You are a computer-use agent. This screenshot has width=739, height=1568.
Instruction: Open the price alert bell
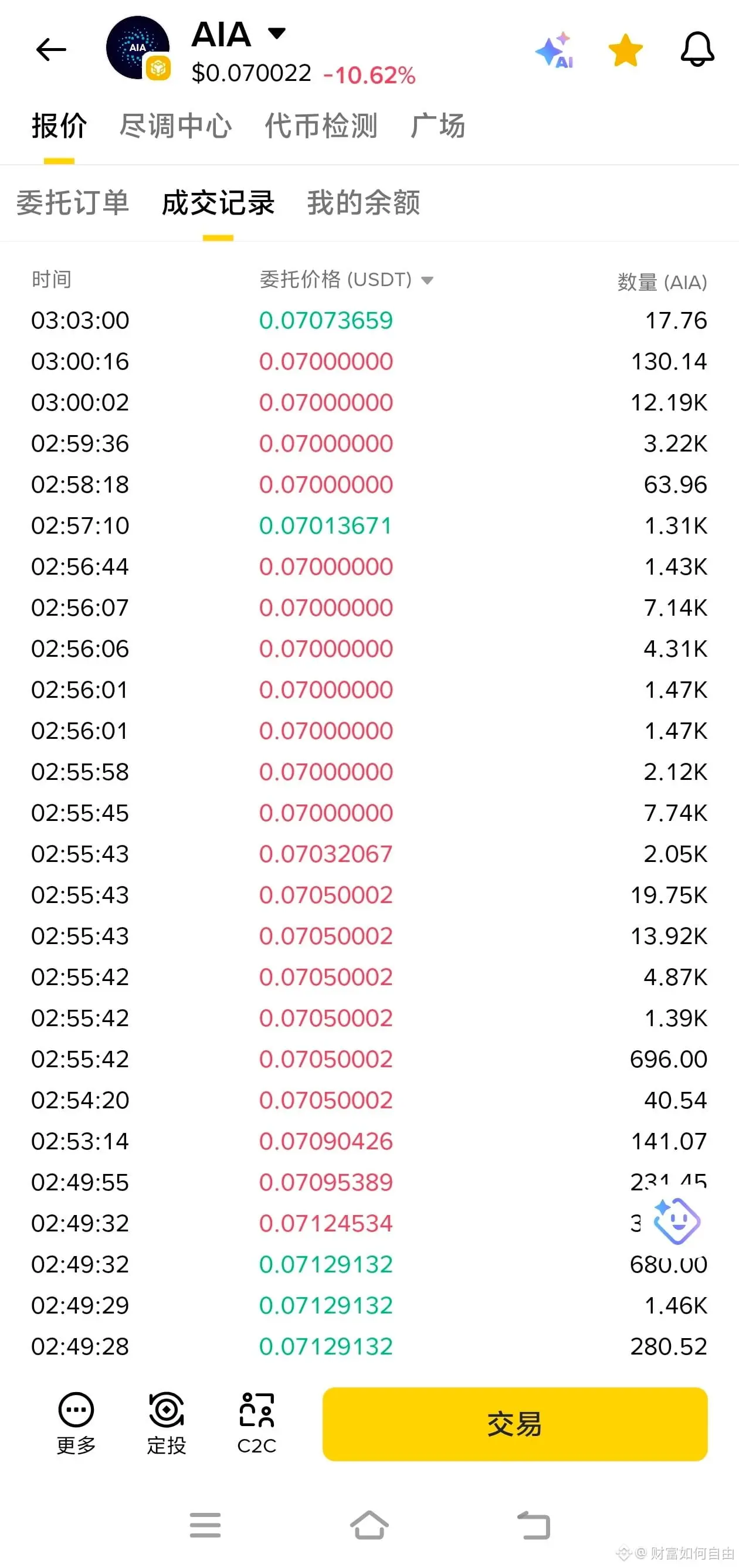click(x=697, y=50)
